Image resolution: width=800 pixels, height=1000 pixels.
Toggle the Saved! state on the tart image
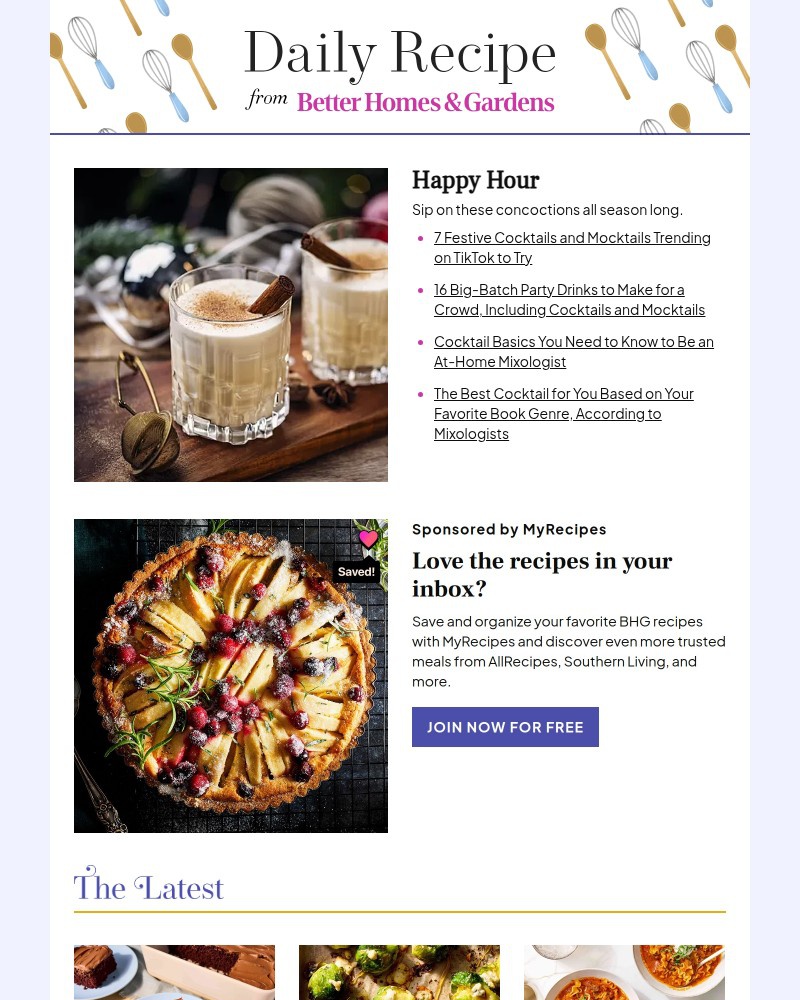(x=356, y=571)
